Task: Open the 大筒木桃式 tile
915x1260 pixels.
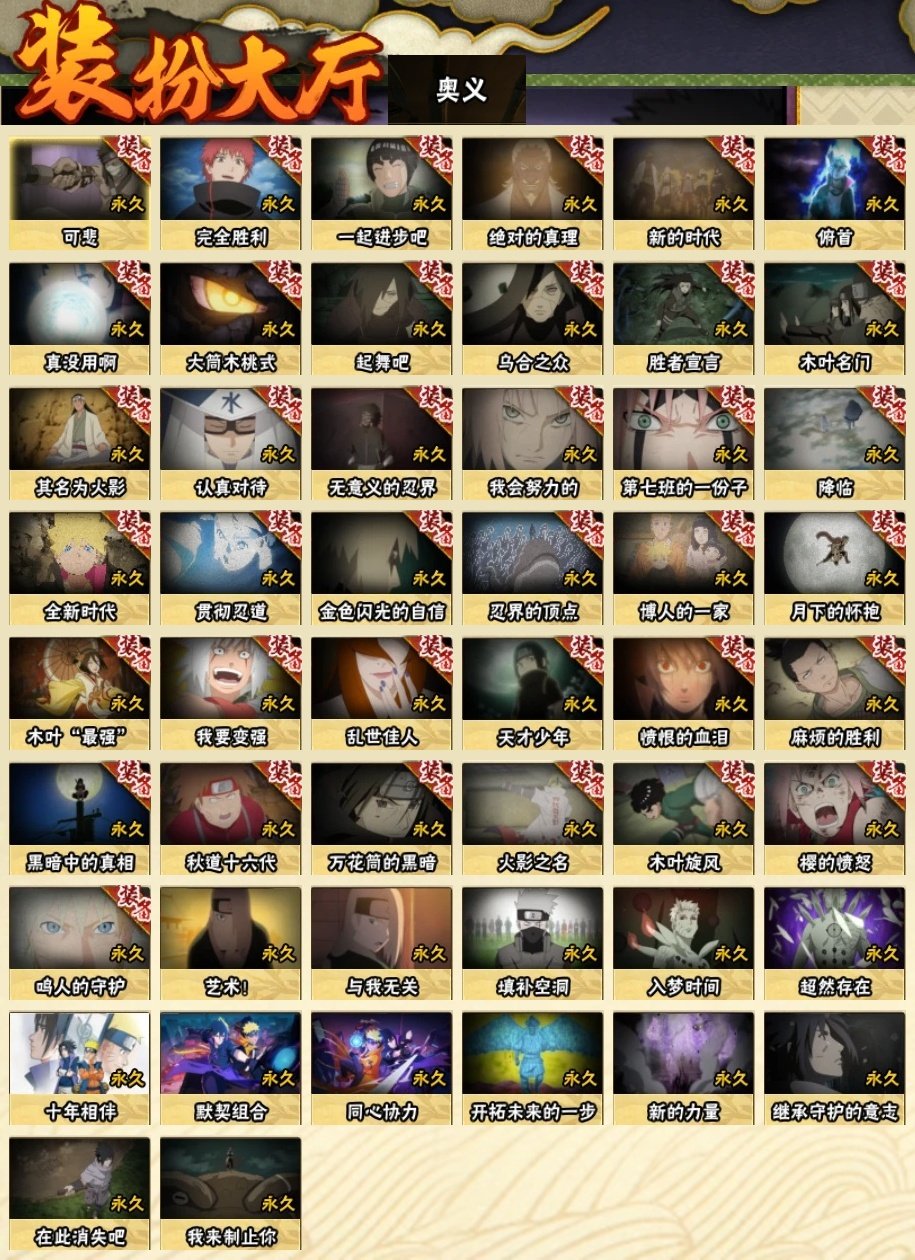Action: [x=230, y=319]
